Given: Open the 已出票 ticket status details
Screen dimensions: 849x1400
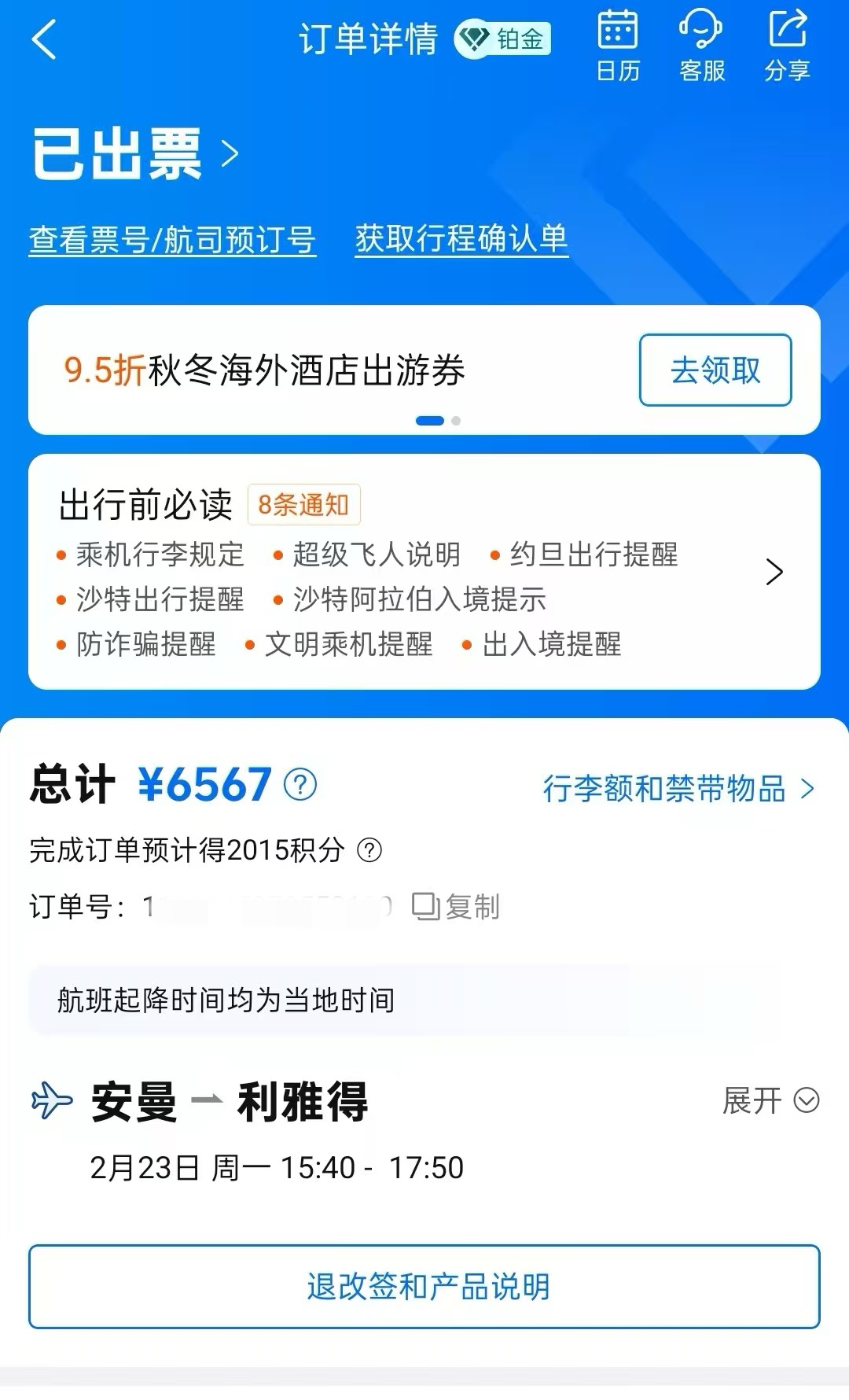Looking at the screenshot, I should point(135,154).
